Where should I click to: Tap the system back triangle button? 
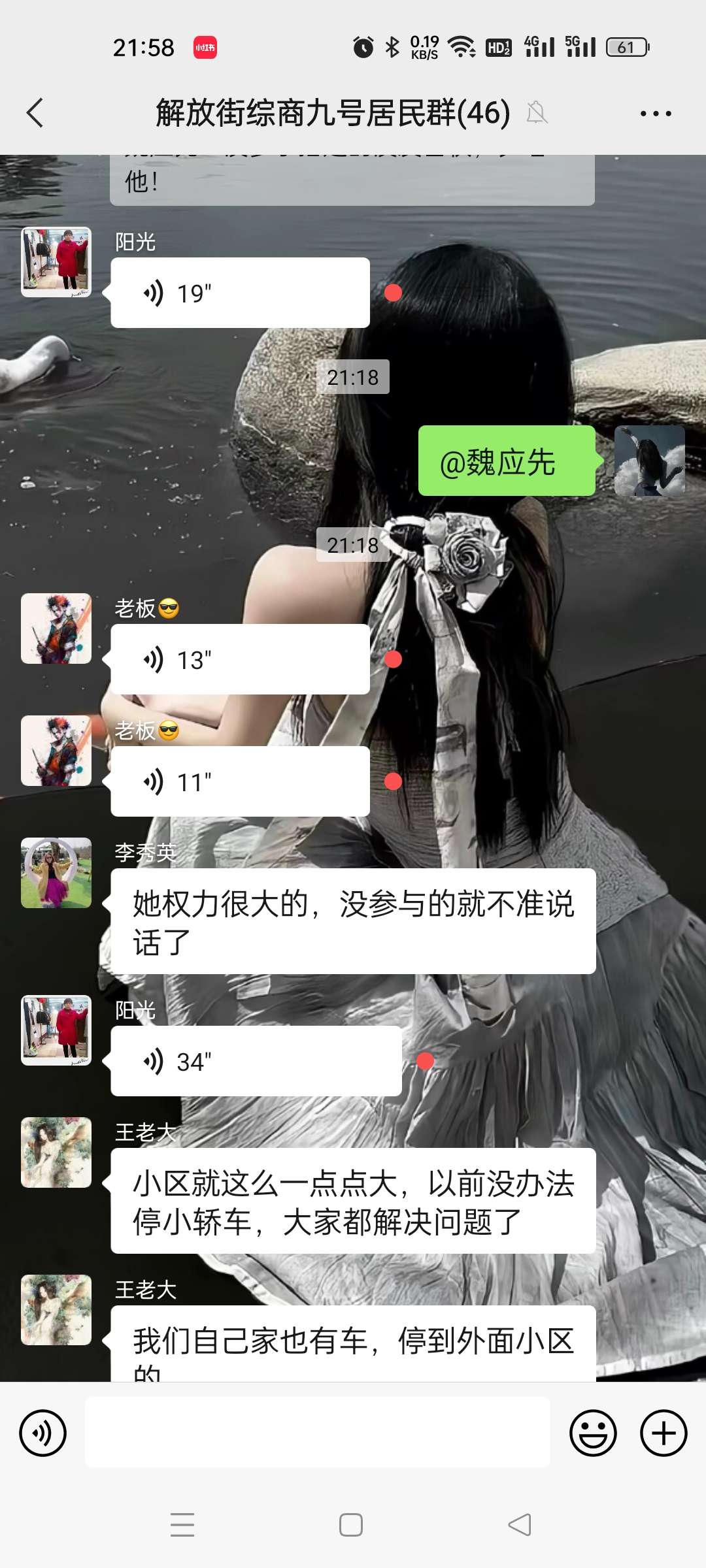(520, 1525)
